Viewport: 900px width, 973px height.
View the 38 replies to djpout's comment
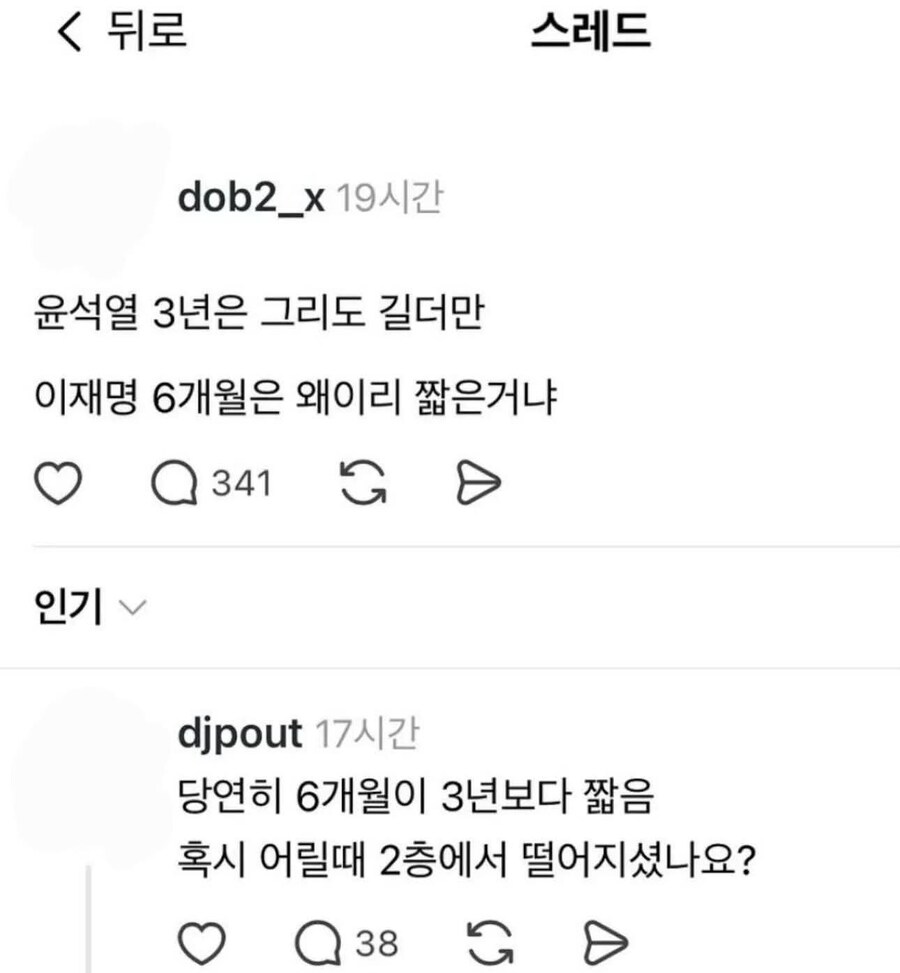pos(322,938)
